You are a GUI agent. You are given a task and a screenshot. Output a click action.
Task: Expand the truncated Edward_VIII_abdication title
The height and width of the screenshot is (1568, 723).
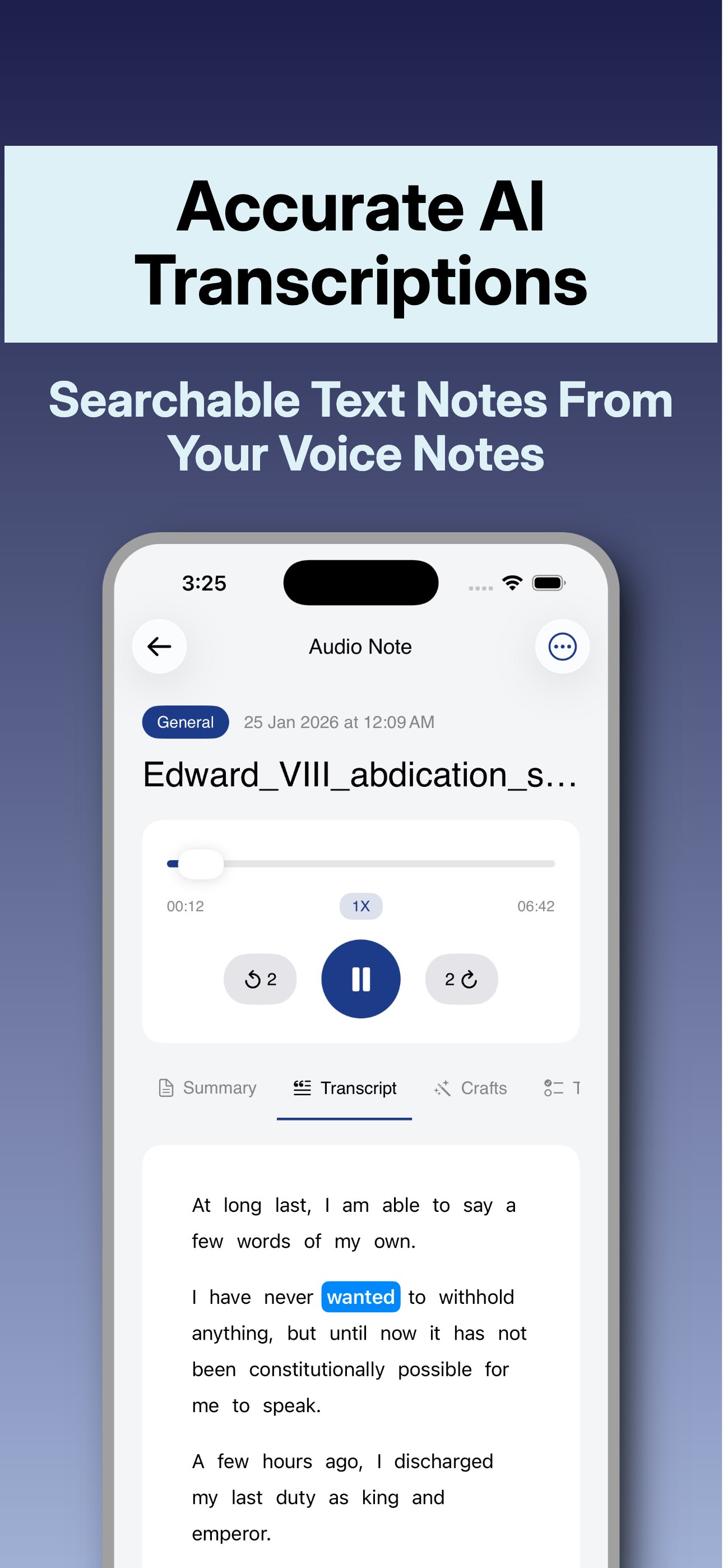(360, 775)
